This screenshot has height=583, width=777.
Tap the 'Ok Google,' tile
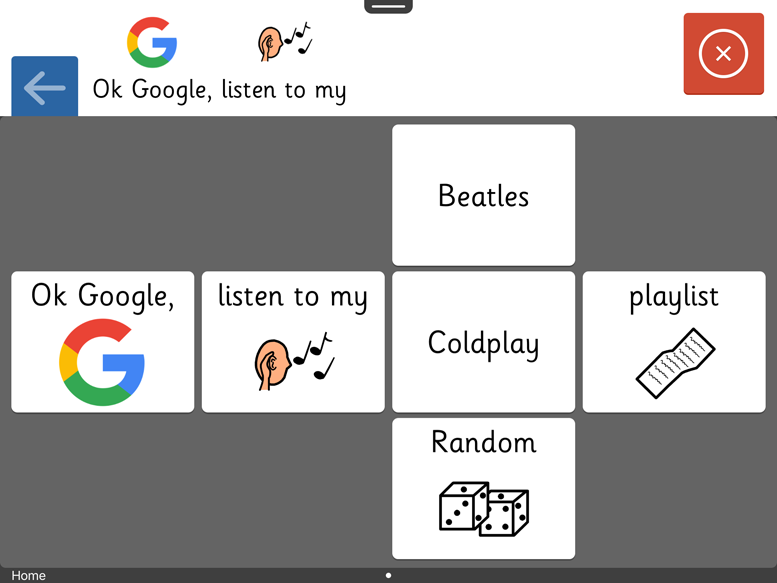coord(102,342)
